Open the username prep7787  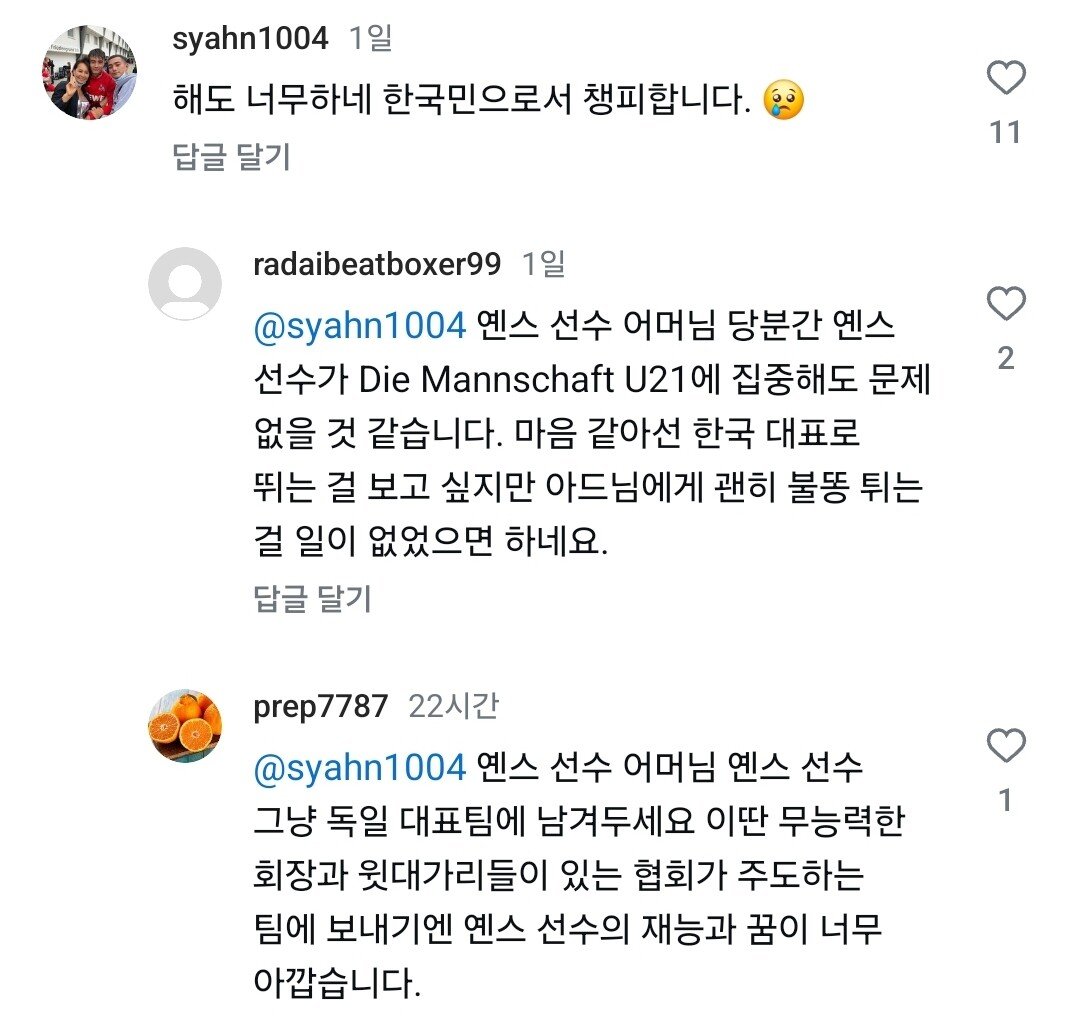pyautogui.click(x=321, y=707)
